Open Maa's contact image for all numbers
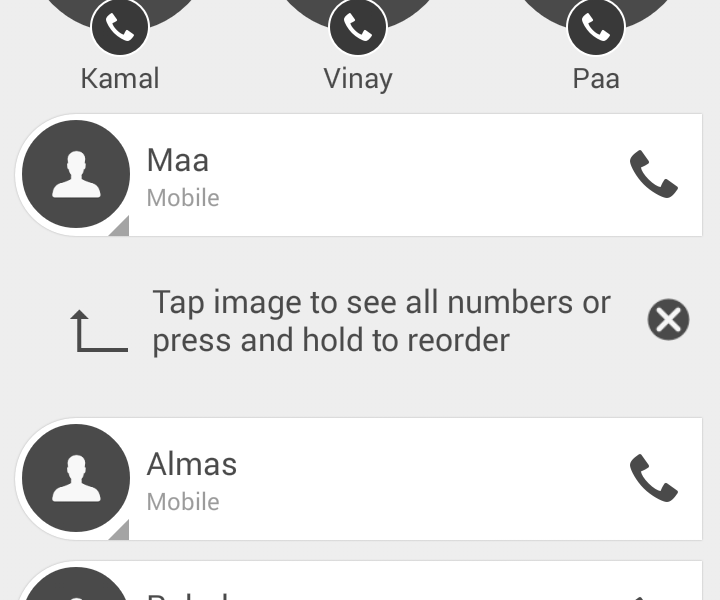Screen dimensions: 720x600 (75, 175)
